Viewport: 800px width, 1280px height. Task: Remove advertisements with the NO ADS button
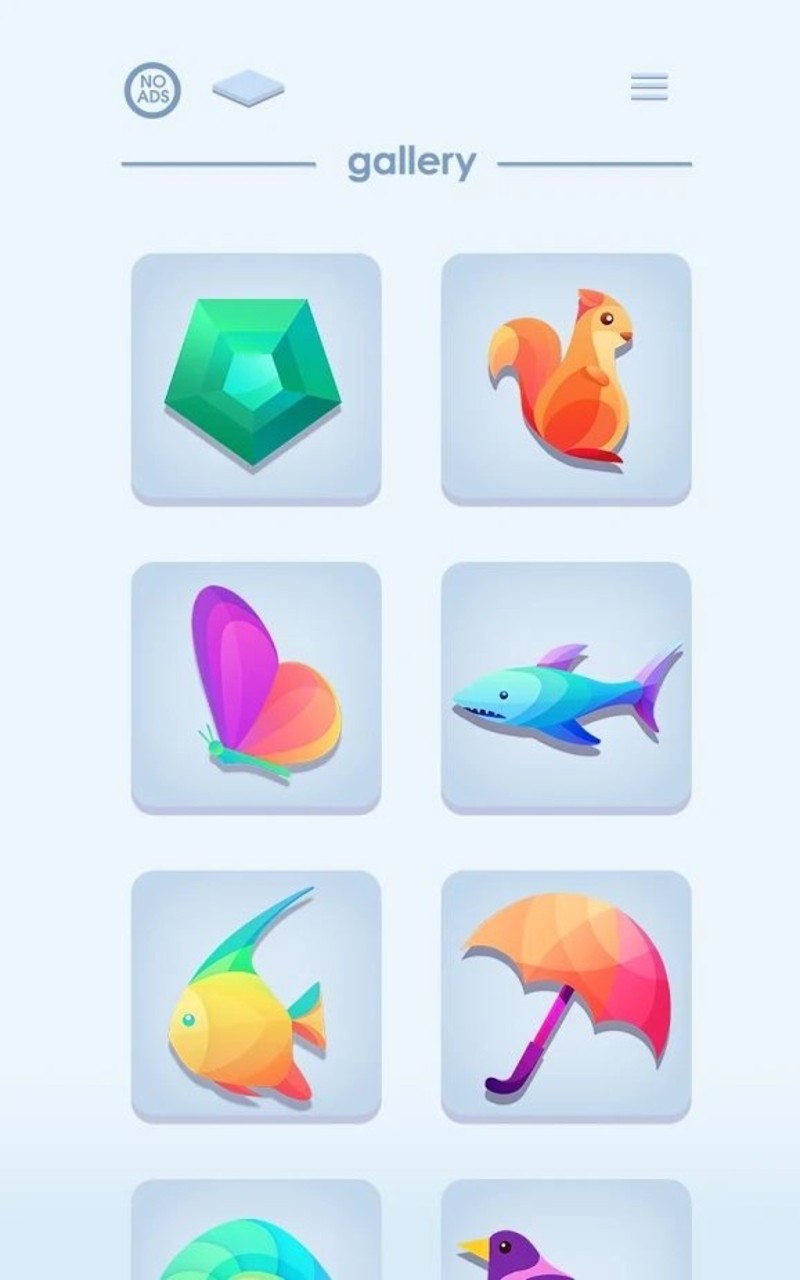point(152,89)
